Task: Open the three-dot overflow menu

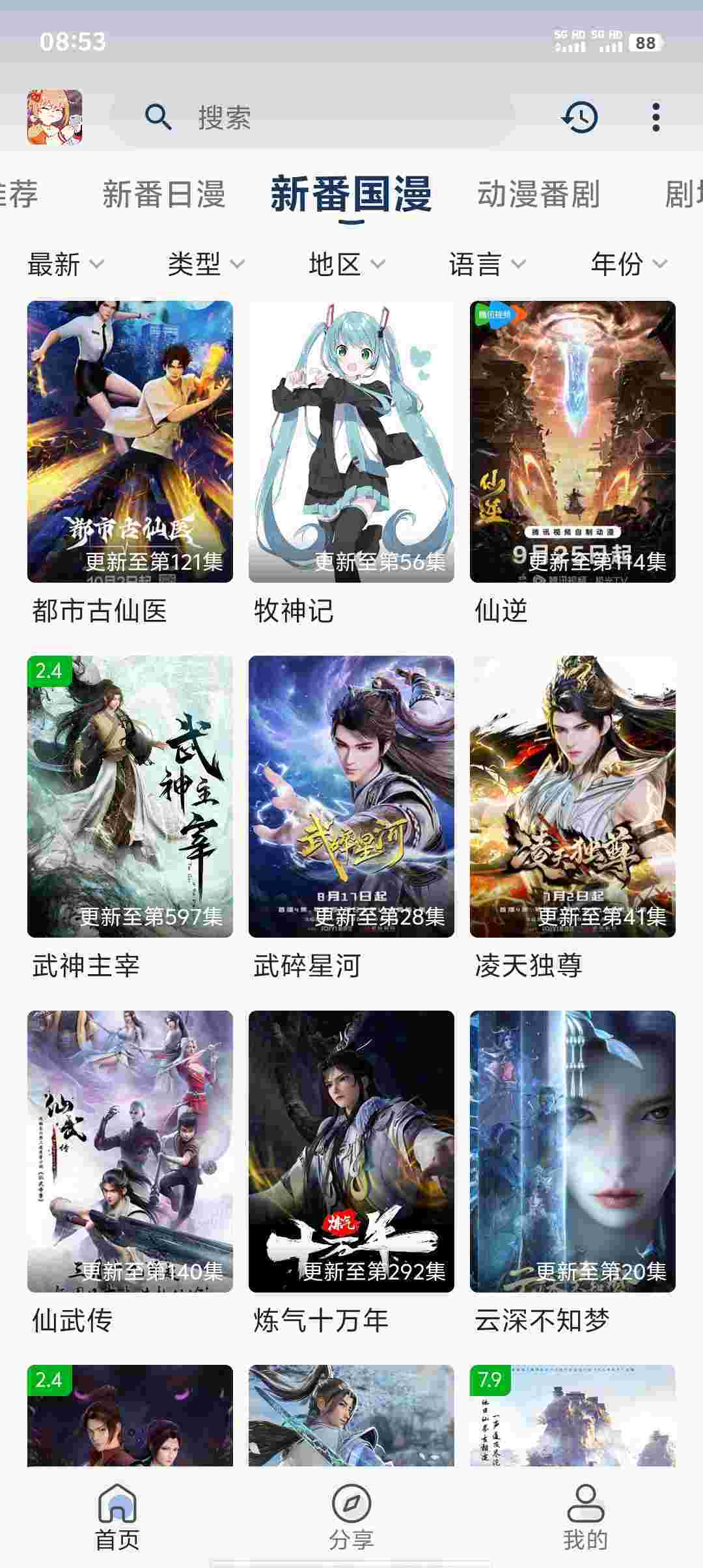Action: pos(655,118)
